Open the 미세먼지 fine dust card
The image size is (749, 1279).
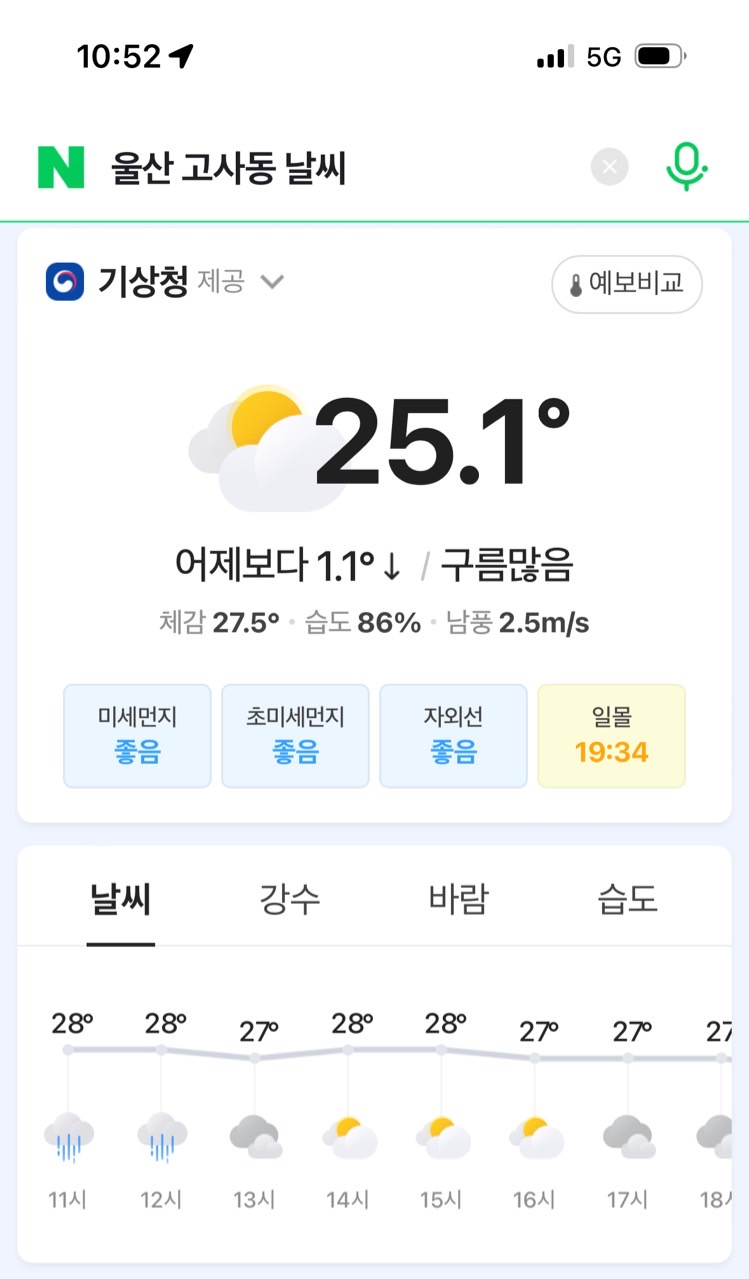click(x=137, y=736)
